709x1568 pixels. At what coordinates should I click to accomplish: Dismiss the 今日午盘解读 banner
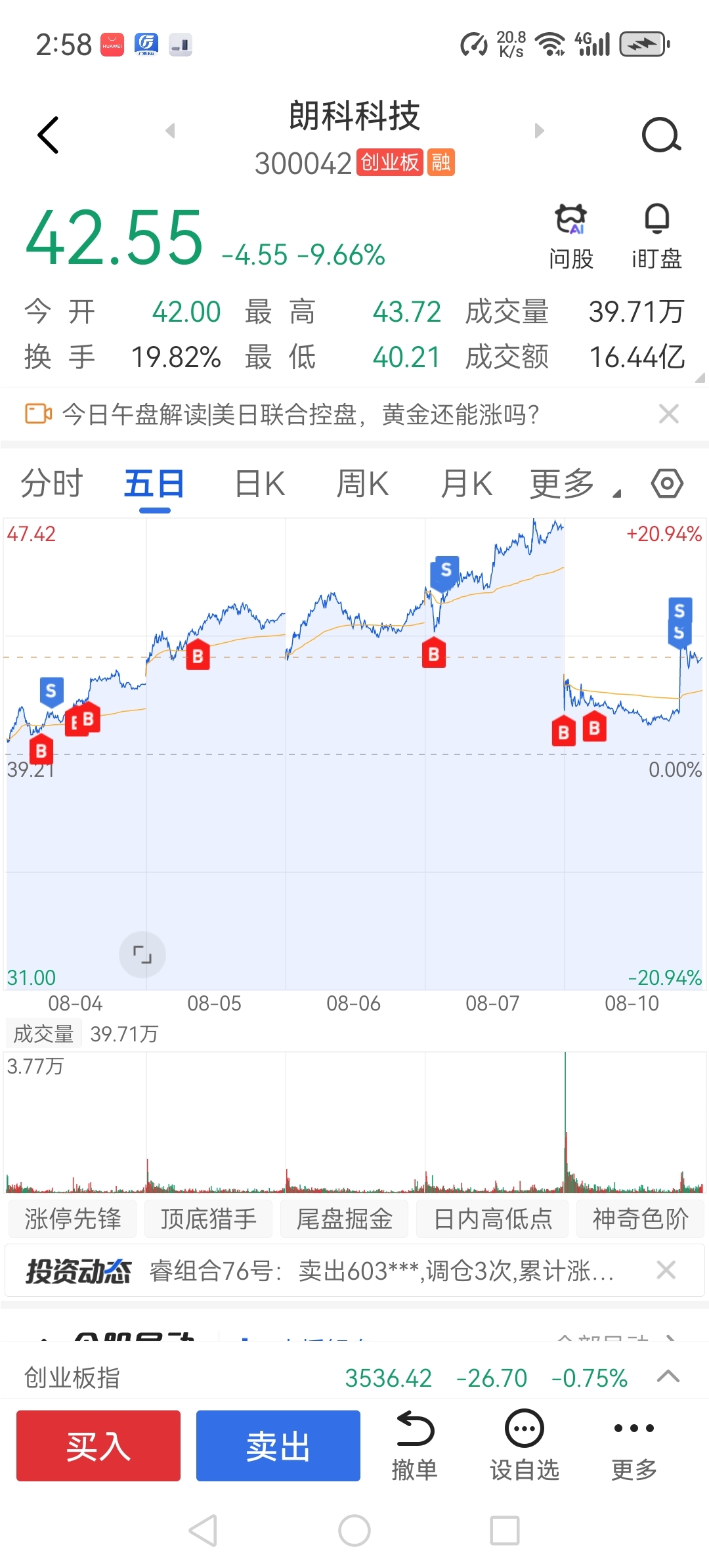668,414
